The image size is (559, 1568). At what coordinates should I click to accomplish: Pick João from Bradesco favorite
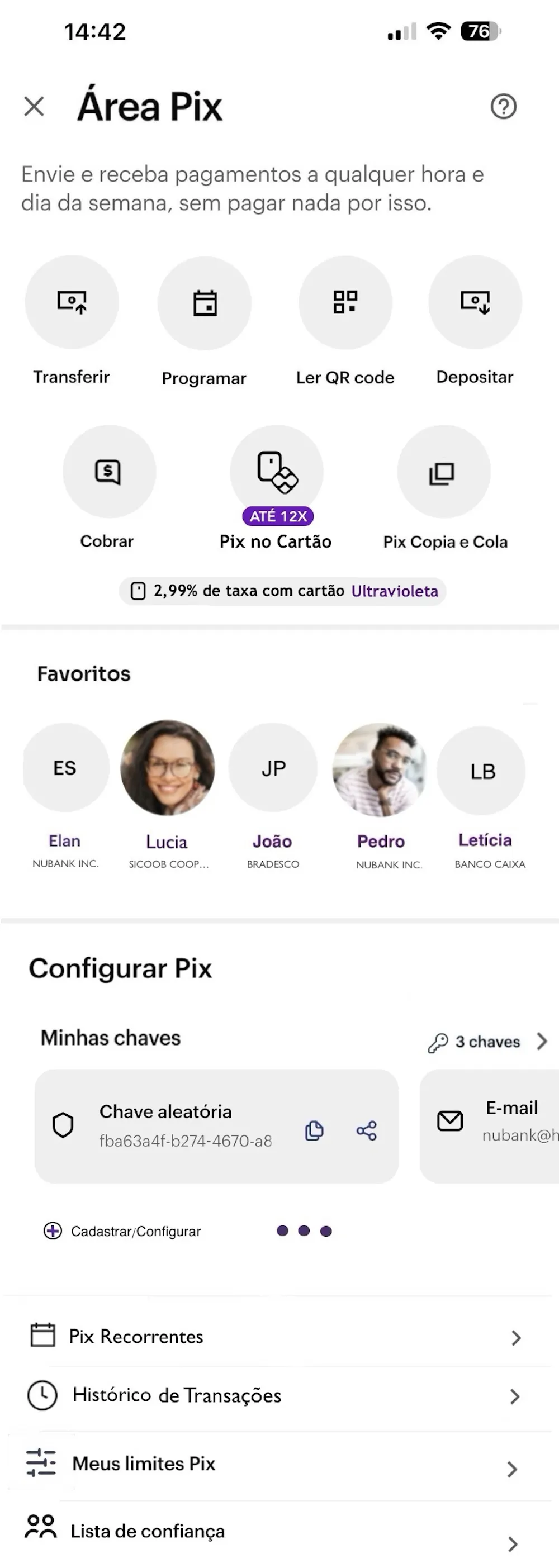tap(273, 768)
